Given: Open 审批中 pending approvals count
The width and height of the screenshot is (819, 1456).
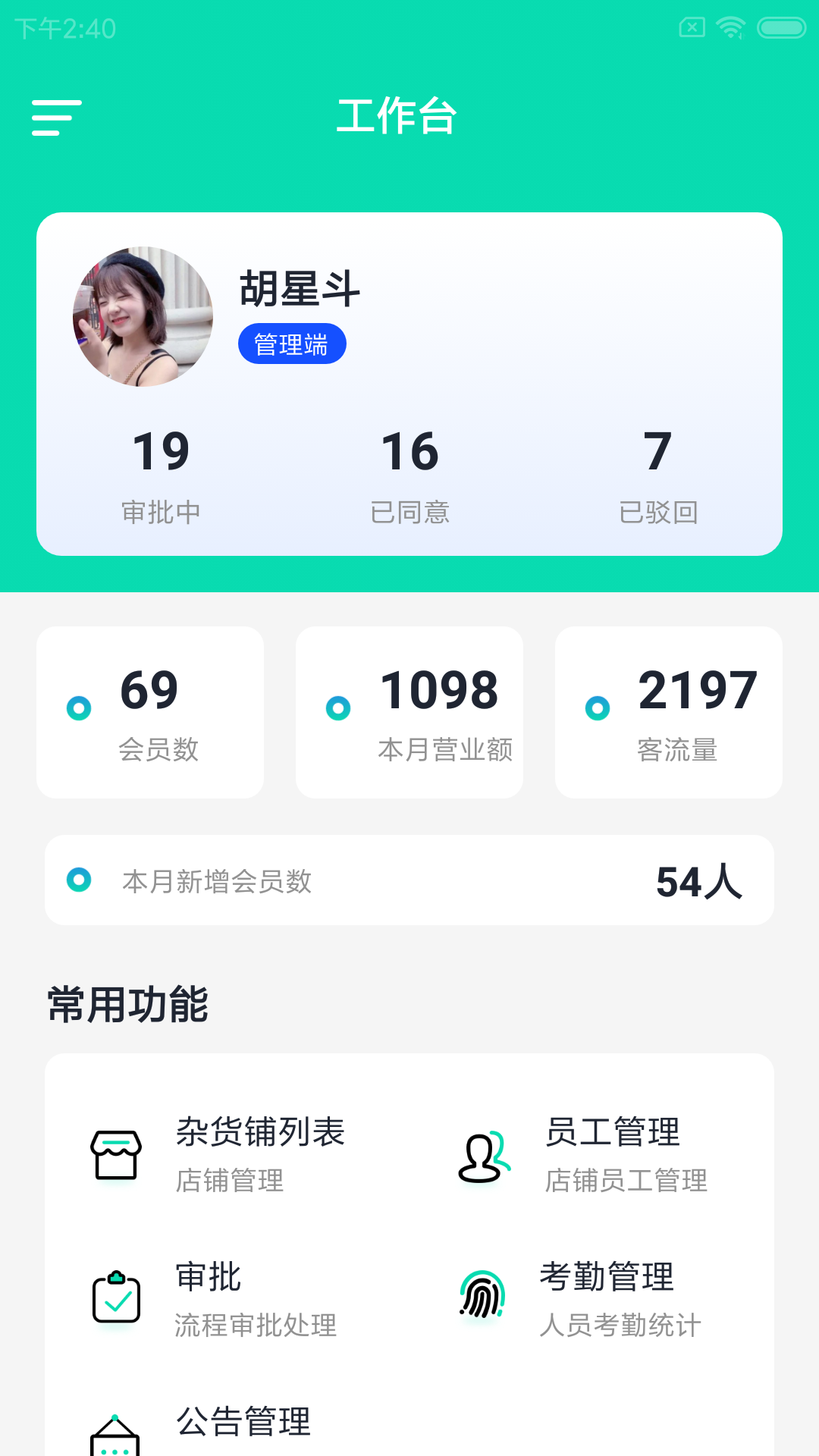Looking at the screenshot, I should [x=160, y=470].
